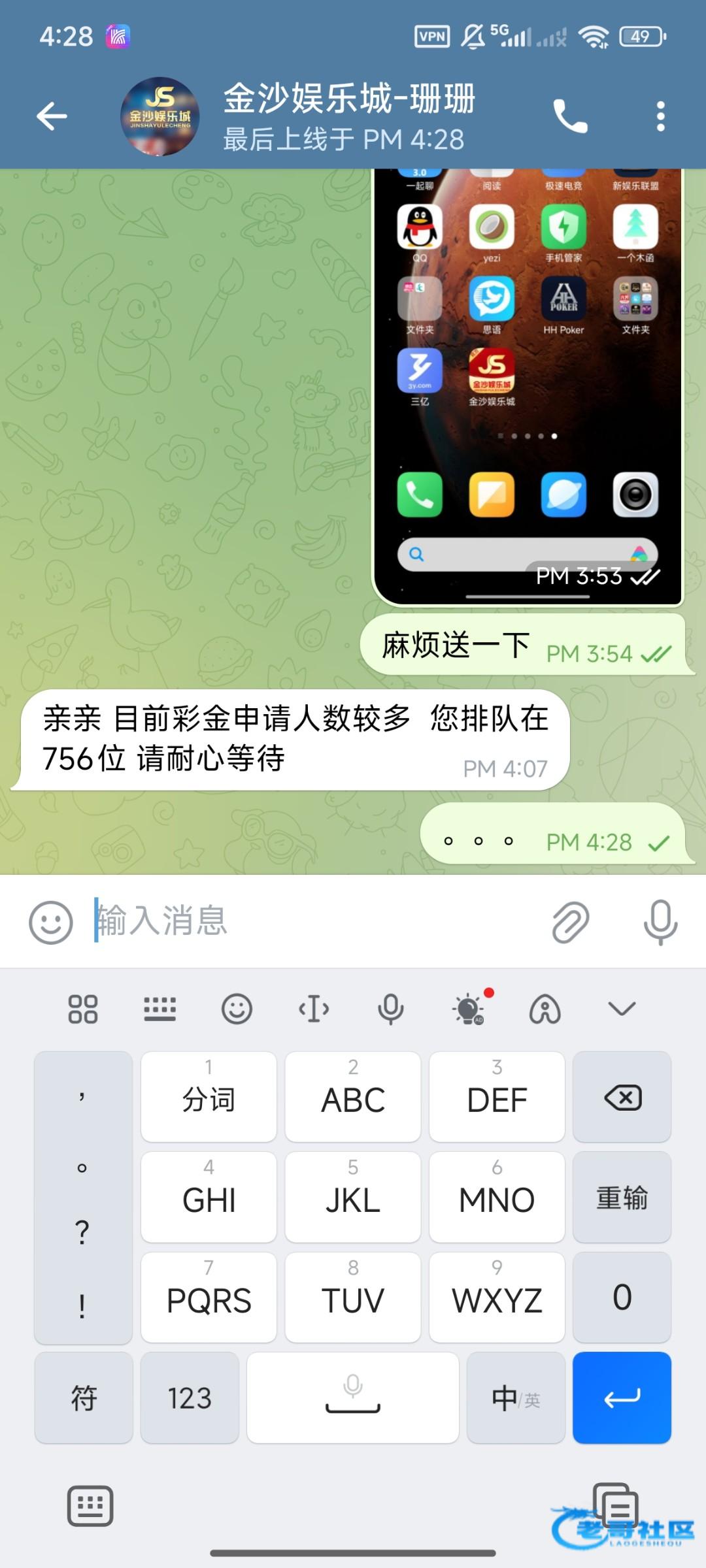Collapse the keyboard with the down chevron

tap(621, 1008)
